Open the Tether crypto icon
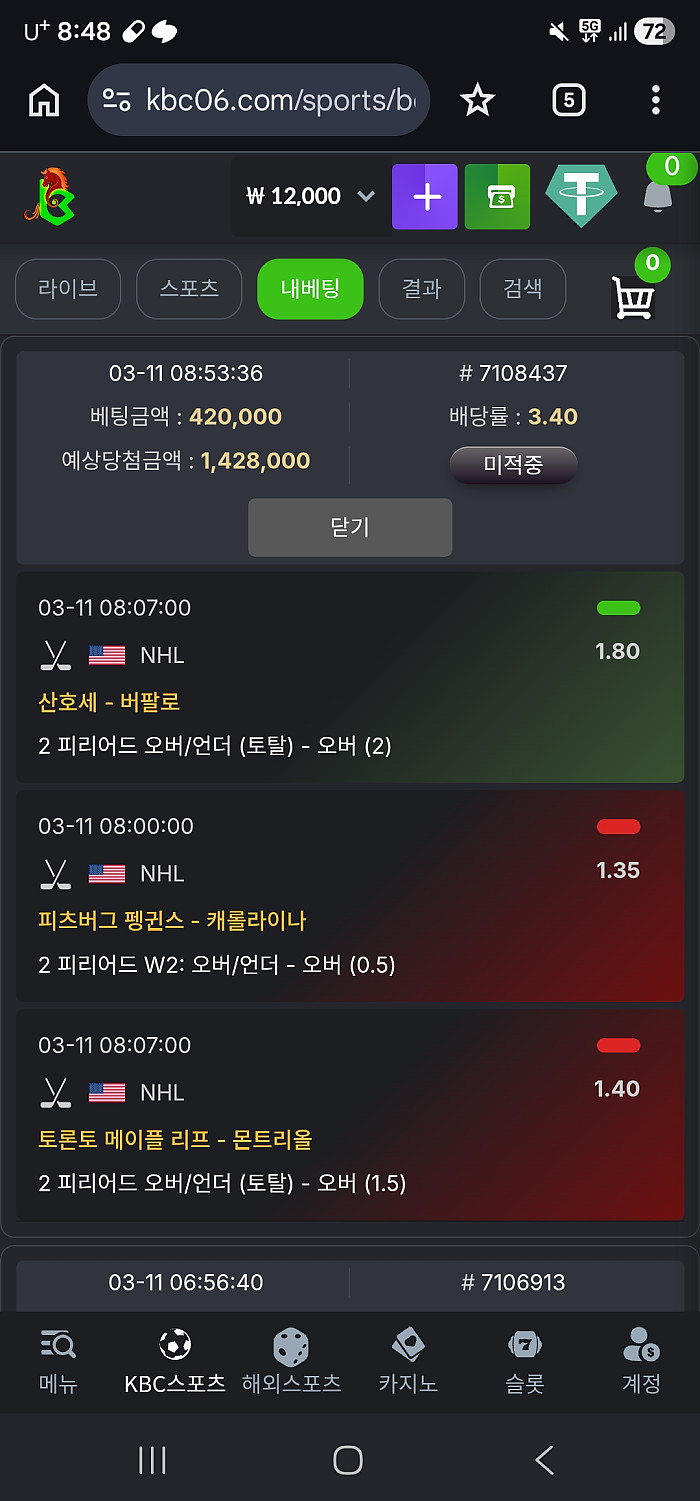The height and width of the screenshot is (1501, 700). tap(581, 196)
